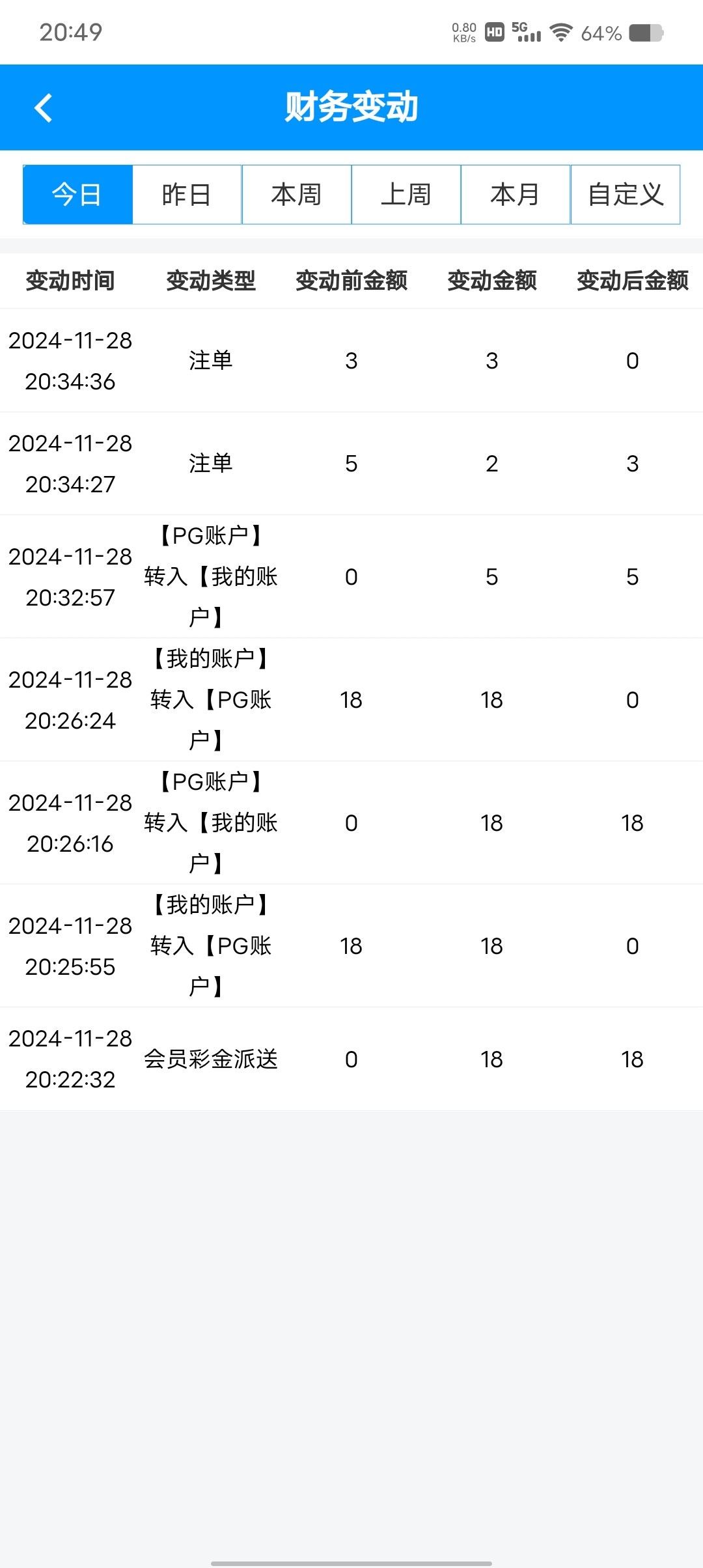Image resolution: width=703 pixels, height=1568 pixels.
Task: Tap the 变动时间 column header
Action: pos(70,282)
